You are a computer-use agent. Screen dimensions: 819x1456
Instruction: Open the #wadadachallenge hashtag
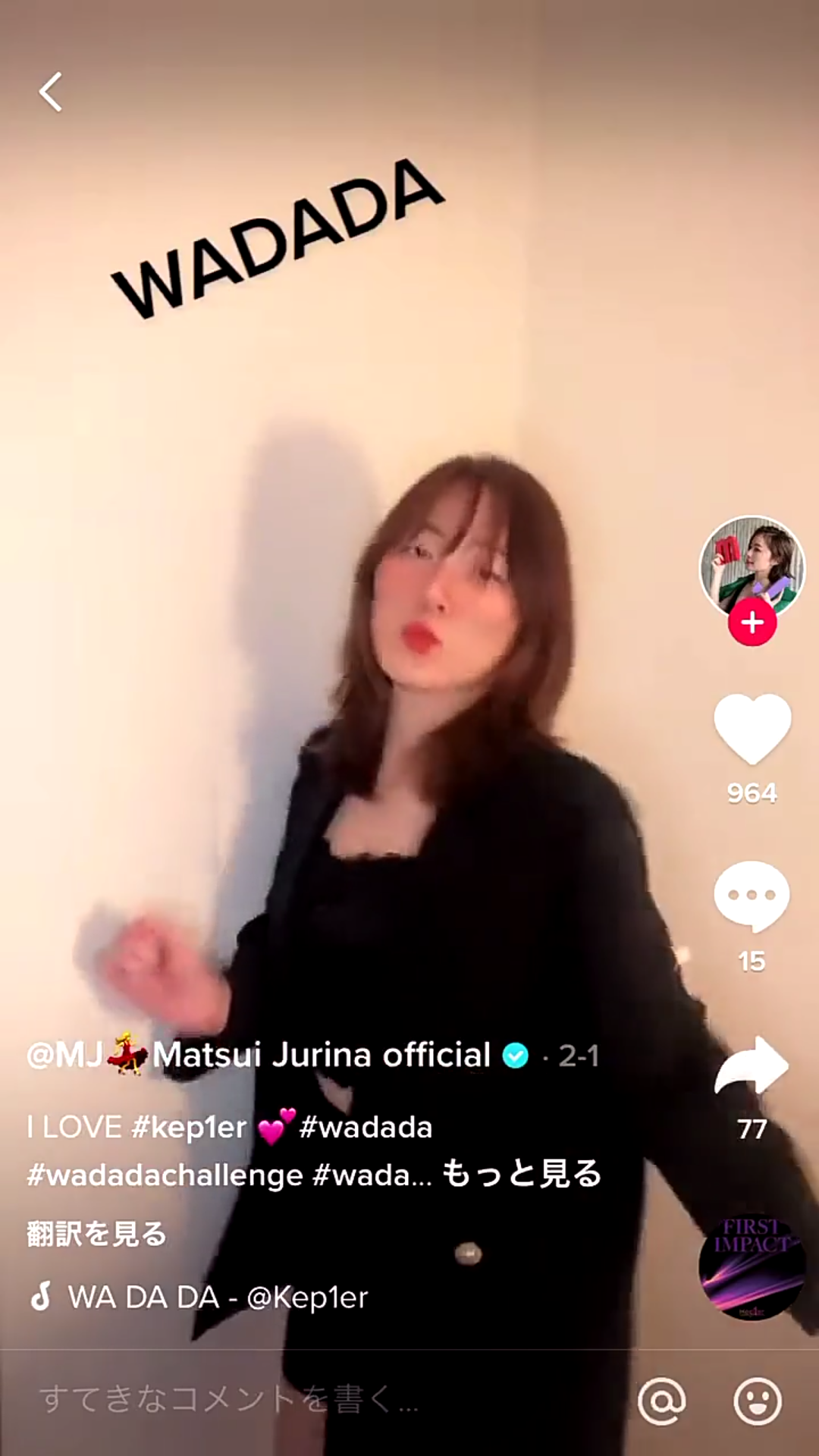165,1175
